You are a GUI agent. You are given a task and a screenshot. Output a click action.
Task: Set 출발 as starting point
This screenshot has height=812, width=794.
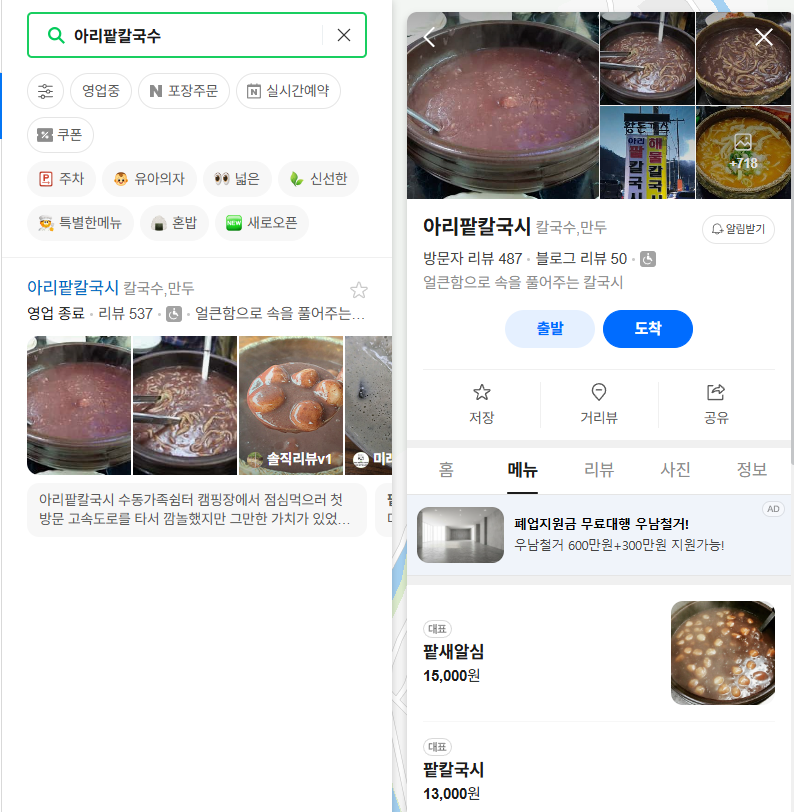point(549,329)
